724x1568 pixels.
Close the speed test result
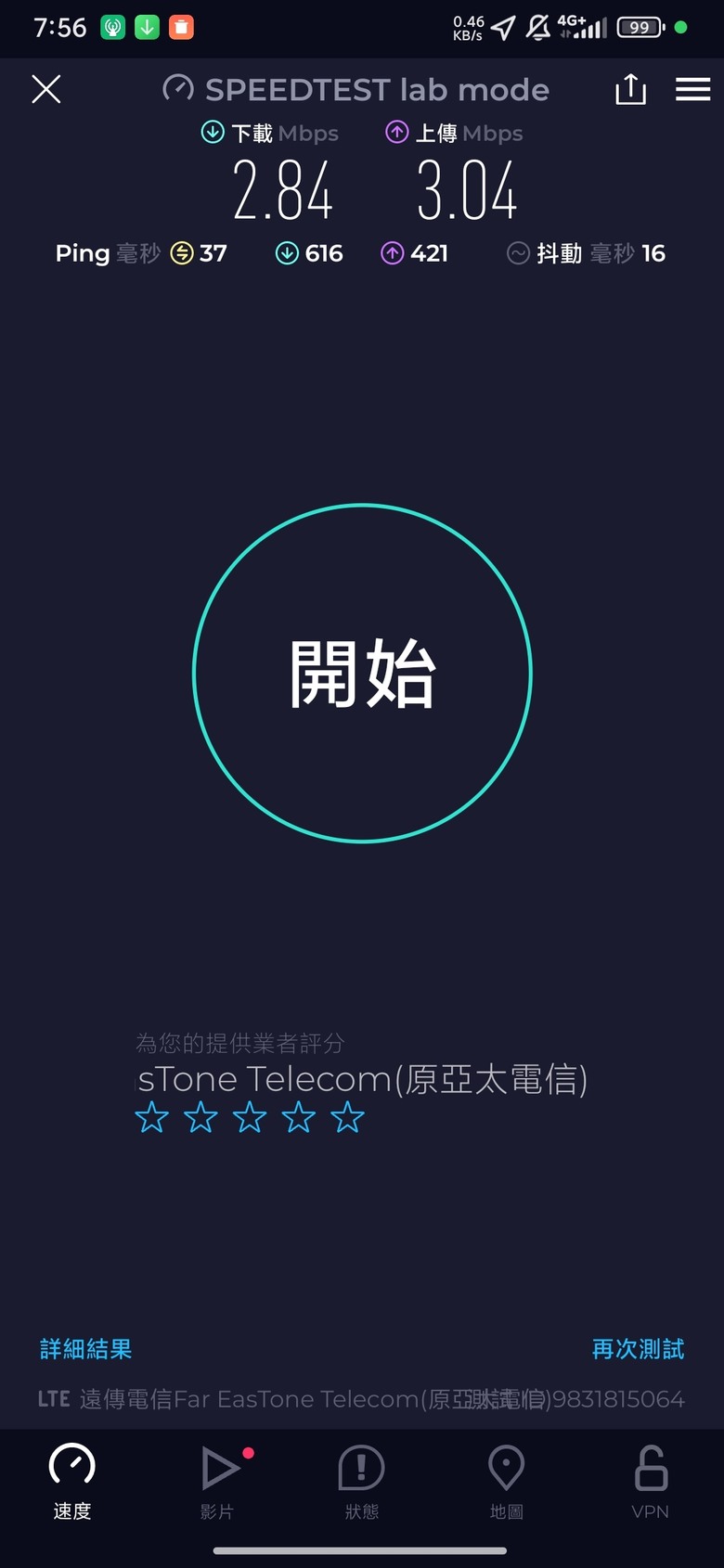coord(46,89)
